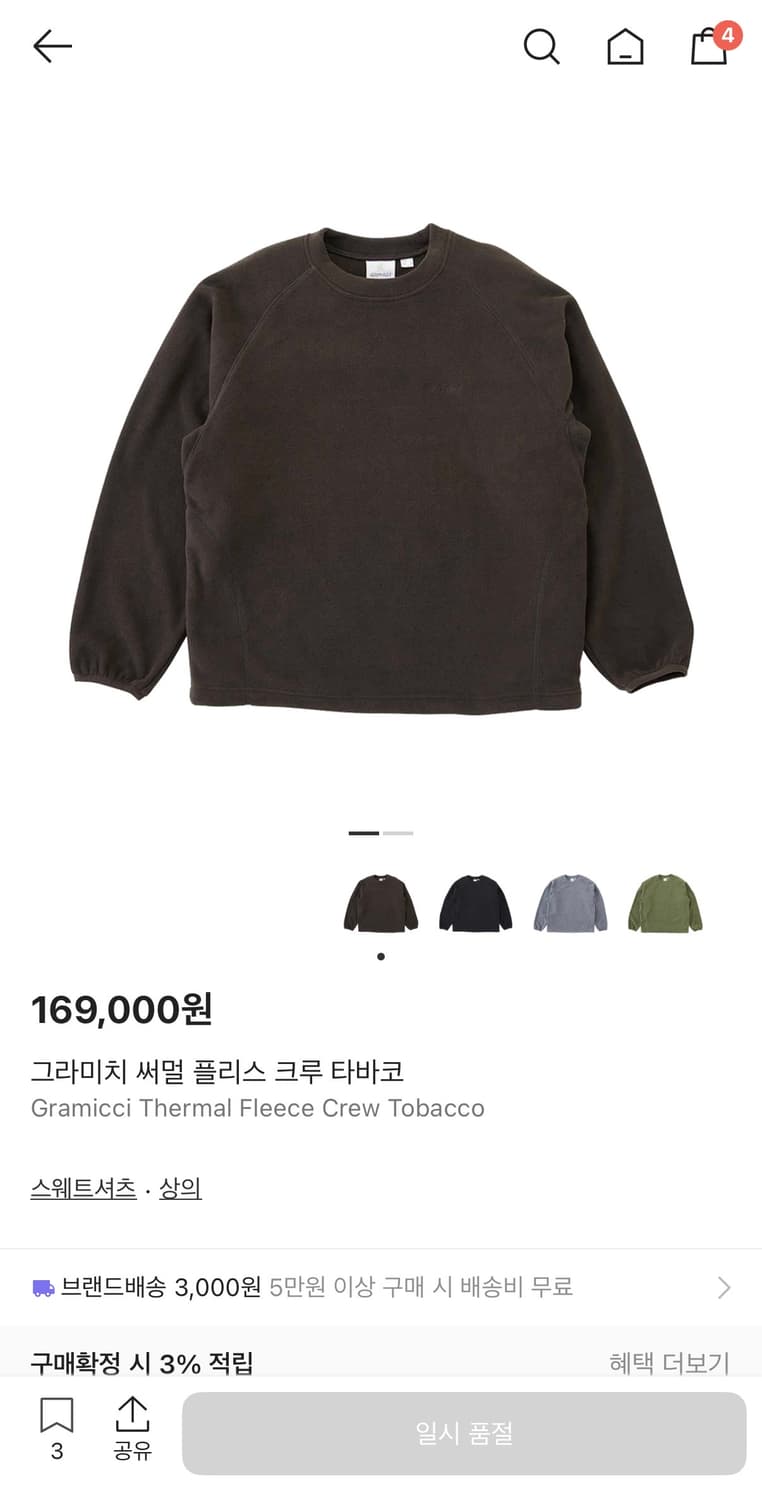This screenshot has height=1500, width=762.
Task: Open the 스웨트셔츠 category link
Action: coord(84,1189)
